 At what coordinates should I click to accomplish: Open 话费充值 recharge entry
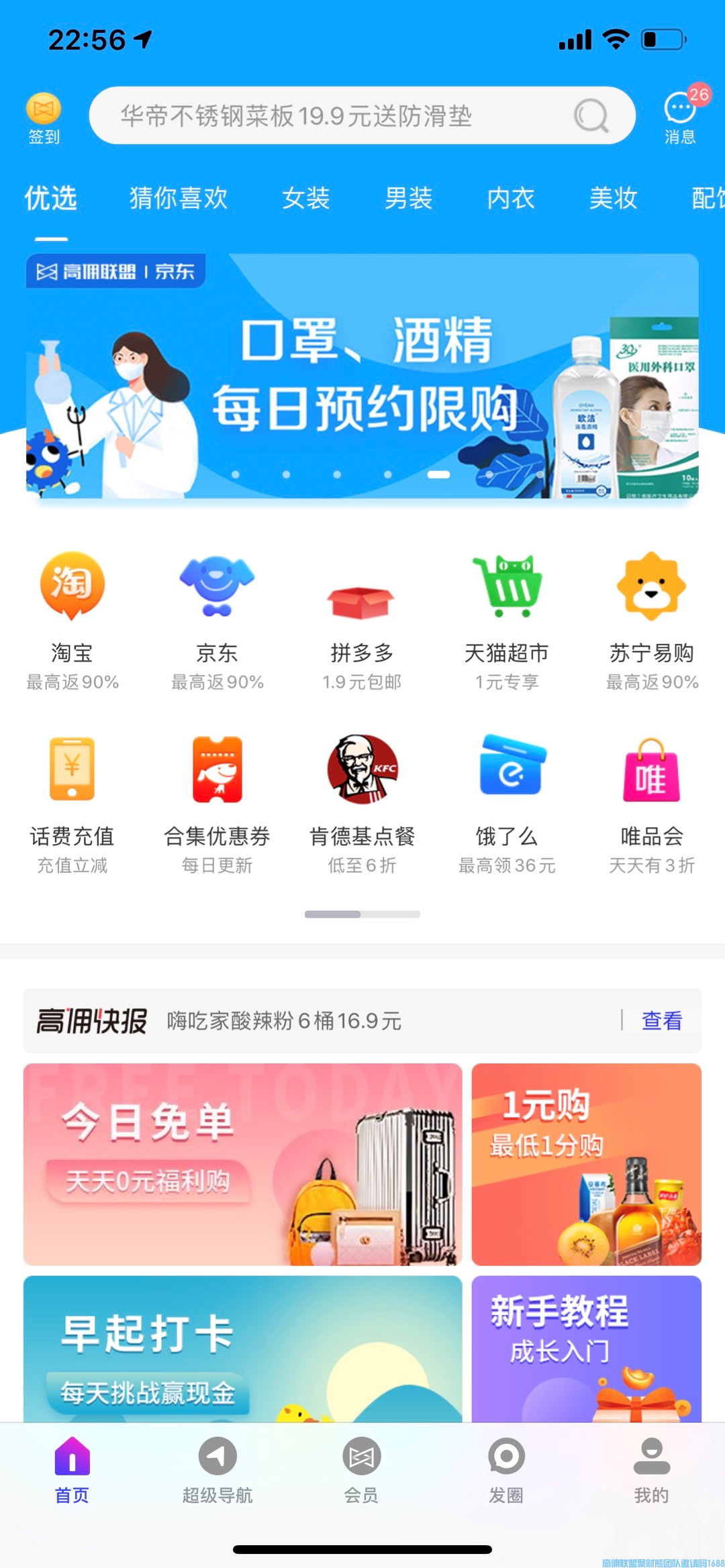[72, 802]
